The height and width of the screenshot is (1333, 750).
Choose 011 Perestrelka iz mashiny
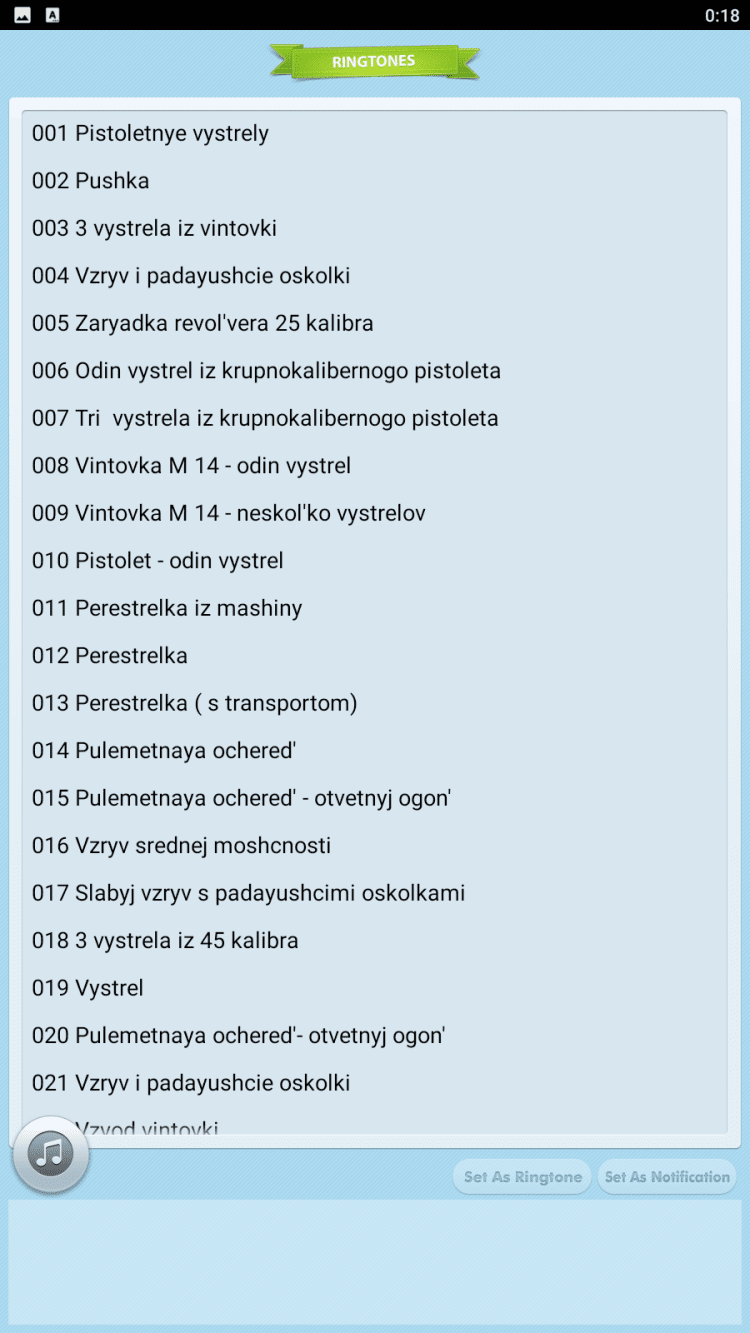[x=167, y=608]
